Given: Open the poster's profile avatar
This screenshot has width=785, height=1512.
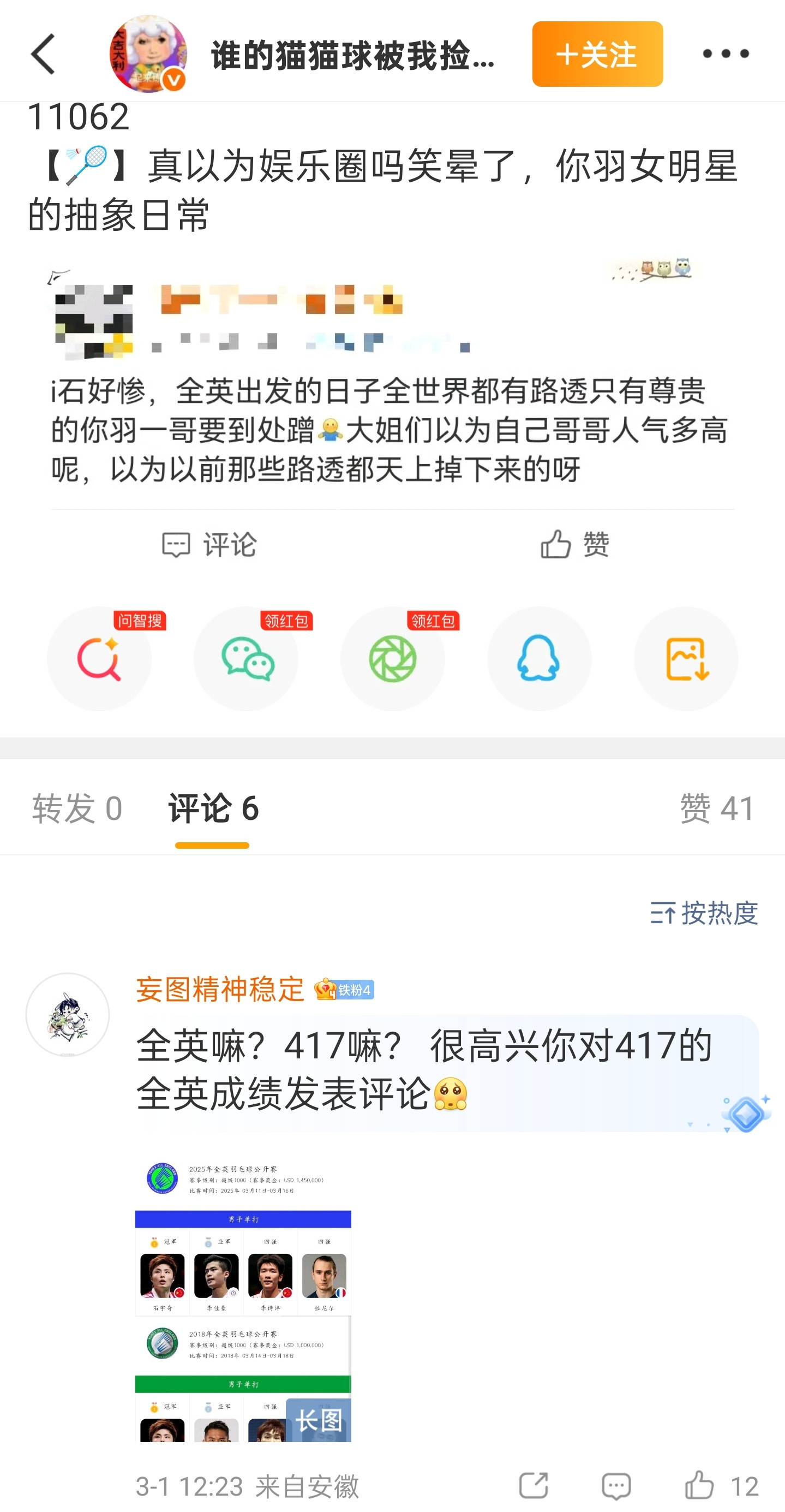Looking at the screenshot, I should coord(148,54).
